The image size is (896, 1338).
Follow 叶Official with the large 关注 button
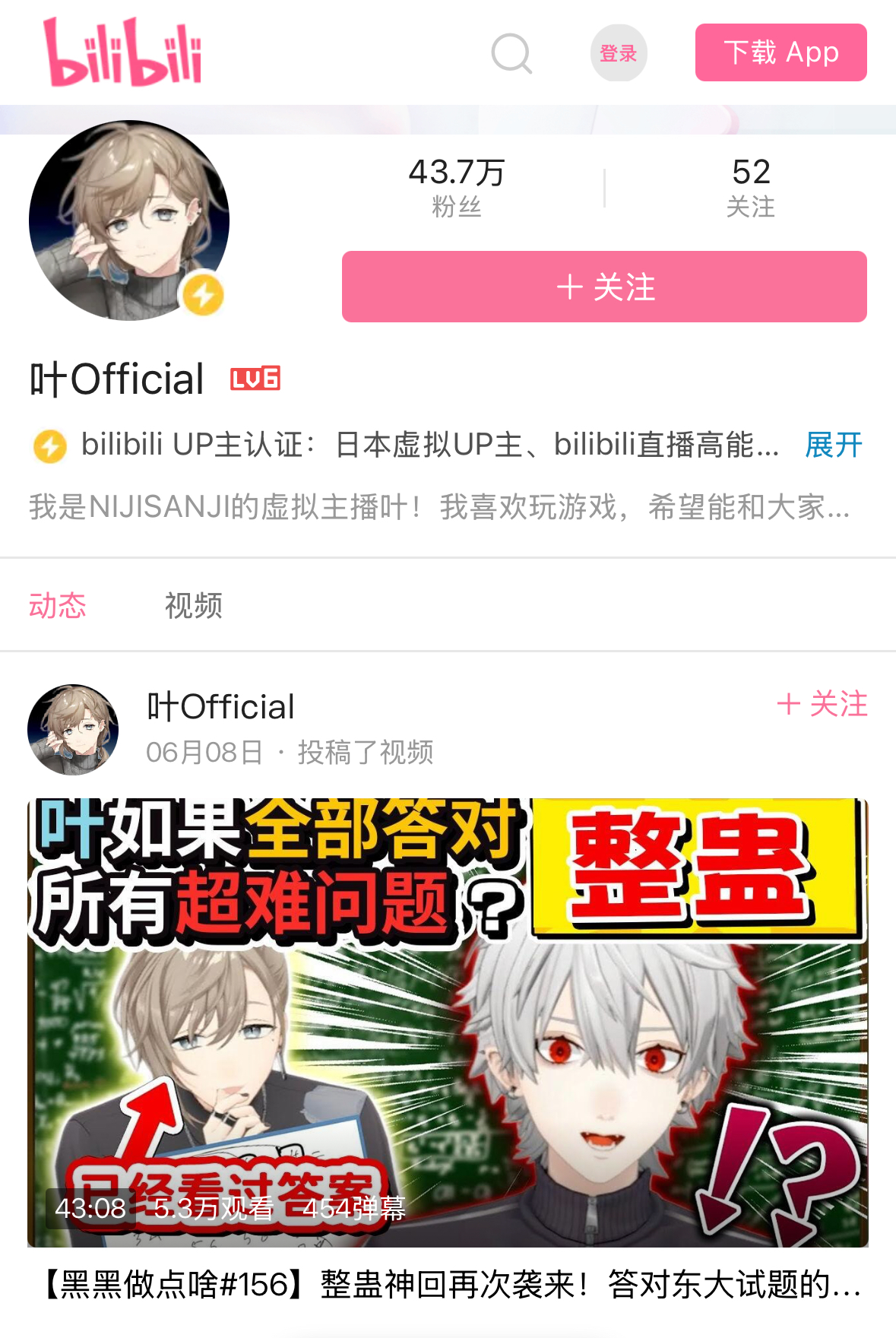604,287
